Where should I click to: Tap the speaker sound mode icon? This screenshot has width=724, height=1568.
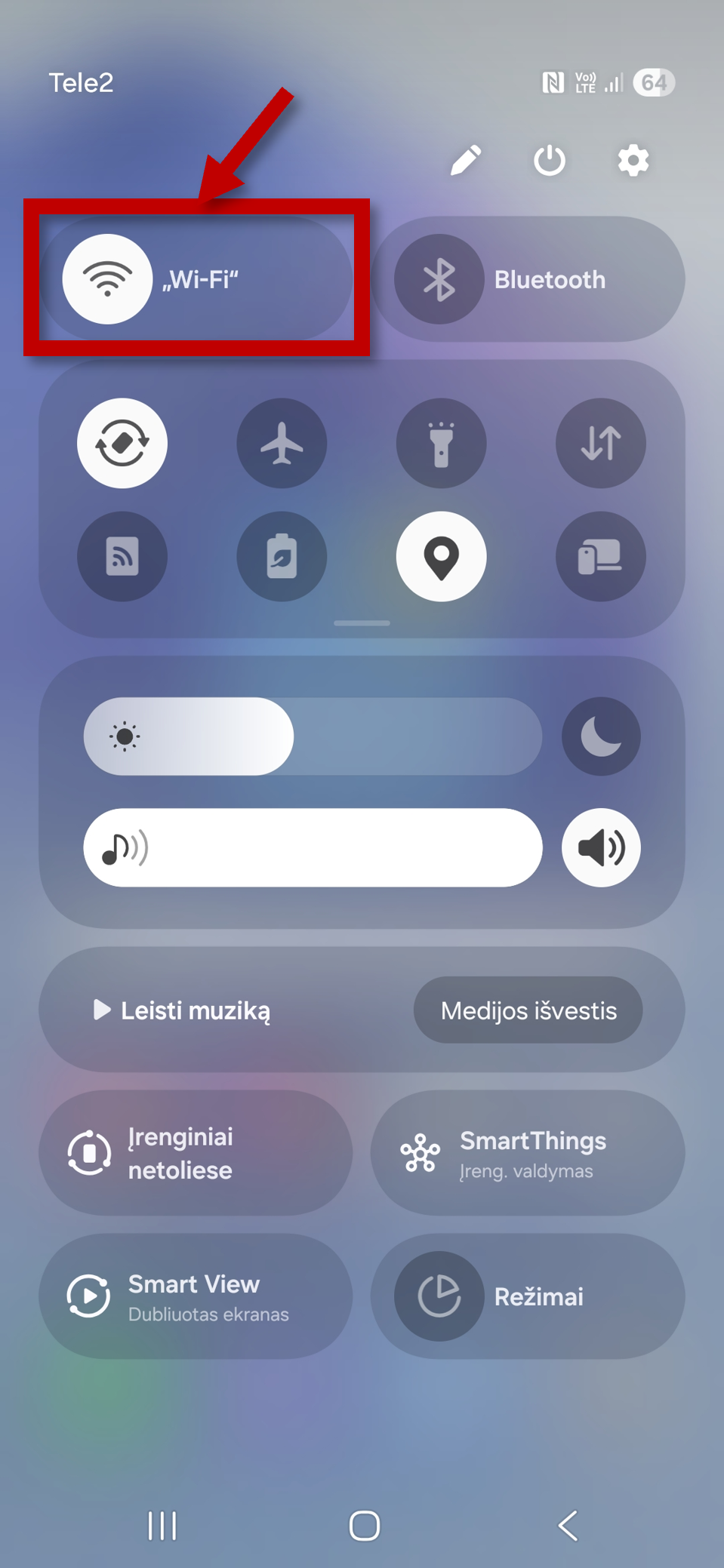601,847
